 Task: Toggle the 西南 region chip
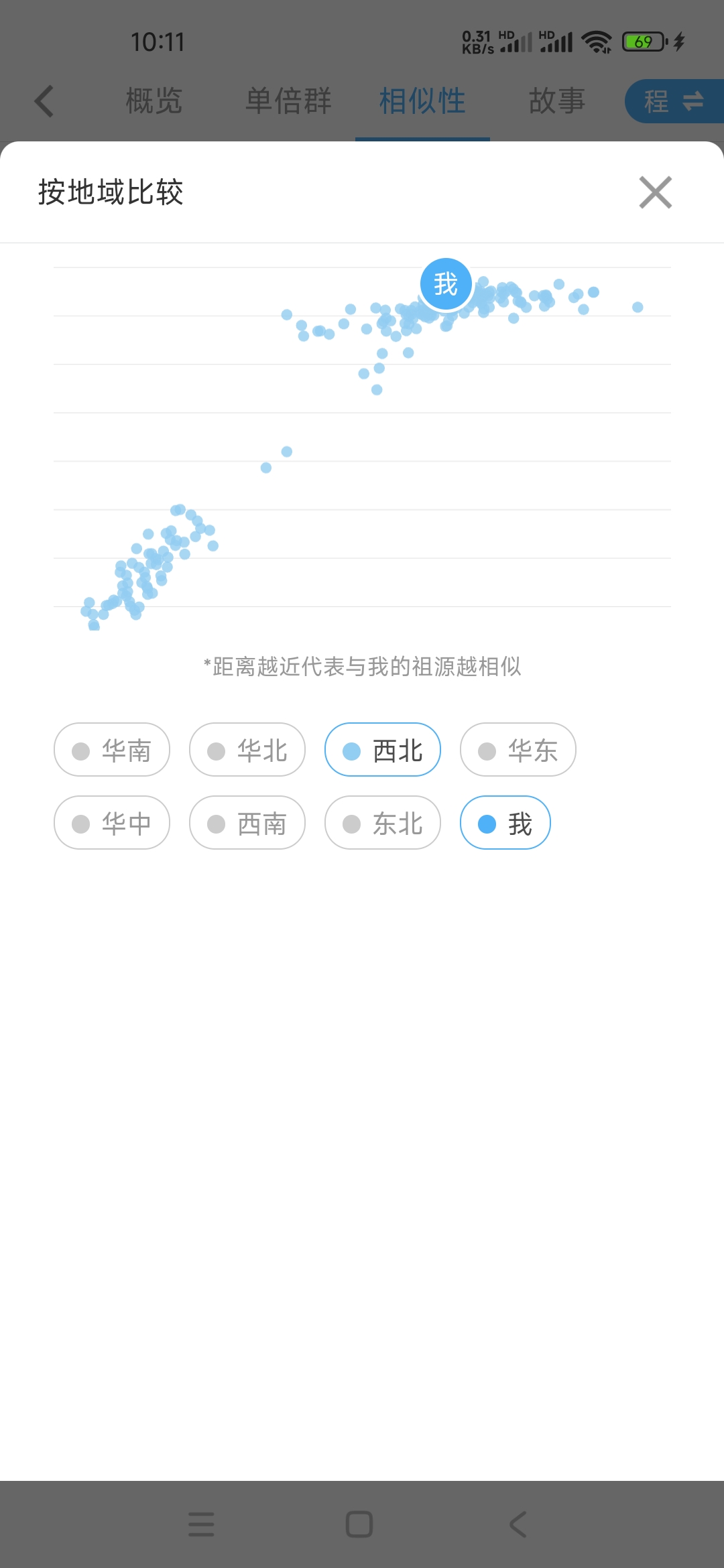point(247,823)
